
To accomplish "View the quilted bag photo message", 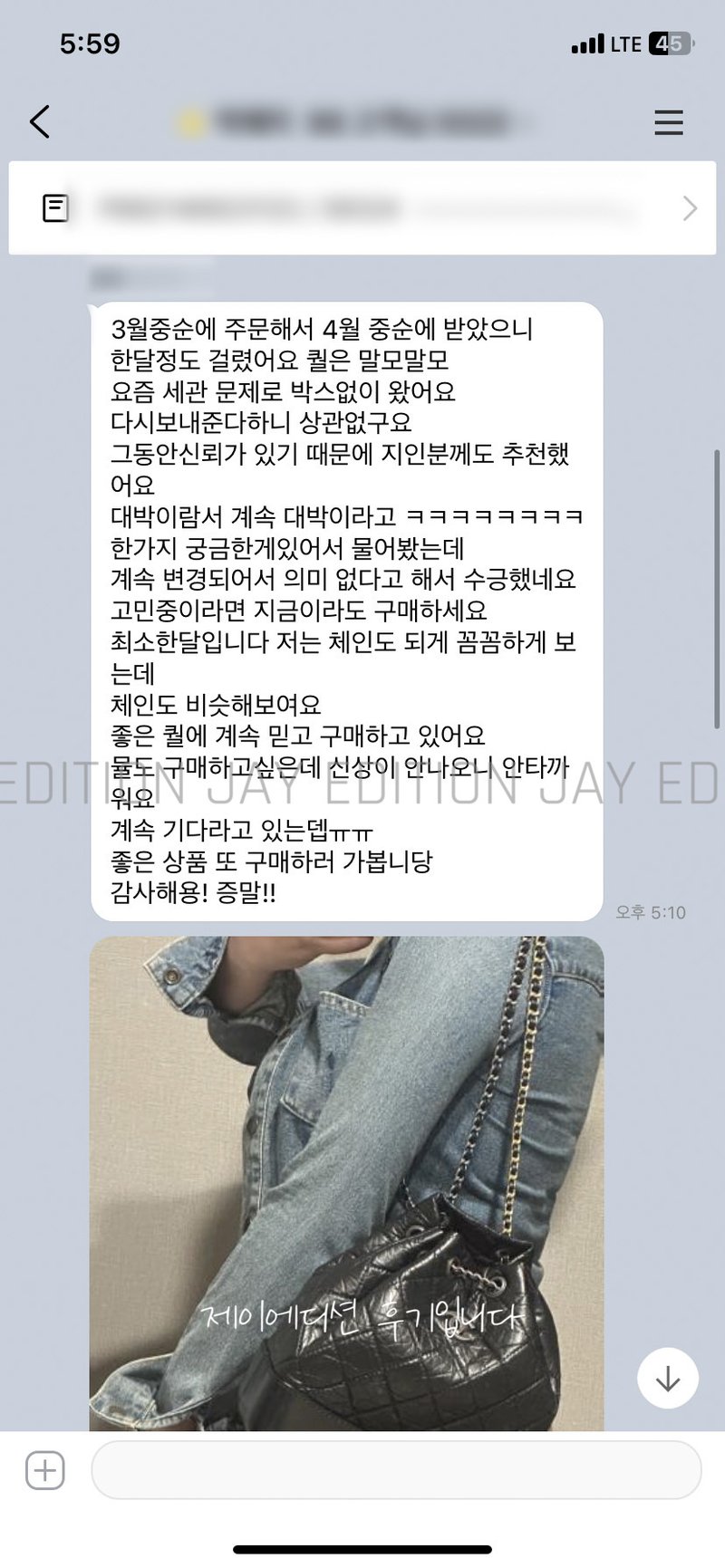I will tap(346, 1178).
